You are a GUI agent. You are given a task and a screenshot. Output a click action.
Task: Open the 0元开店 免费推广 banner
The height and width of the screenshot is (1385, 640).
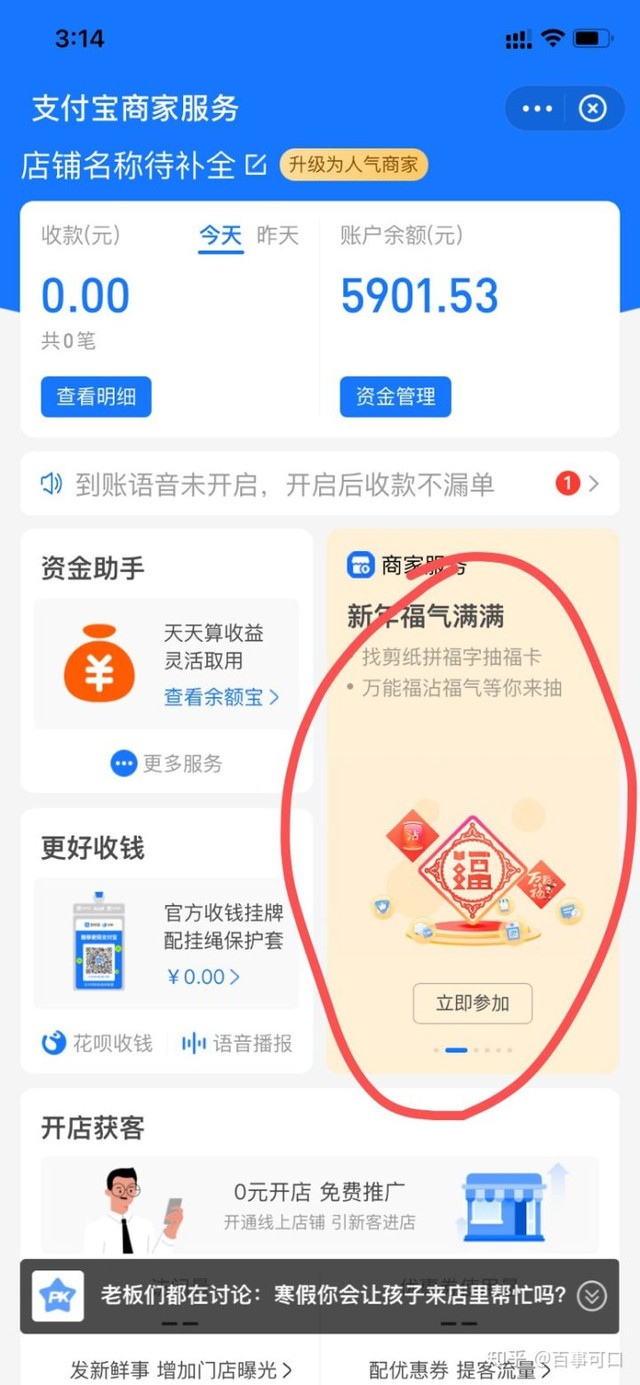tap(319, 1205)
